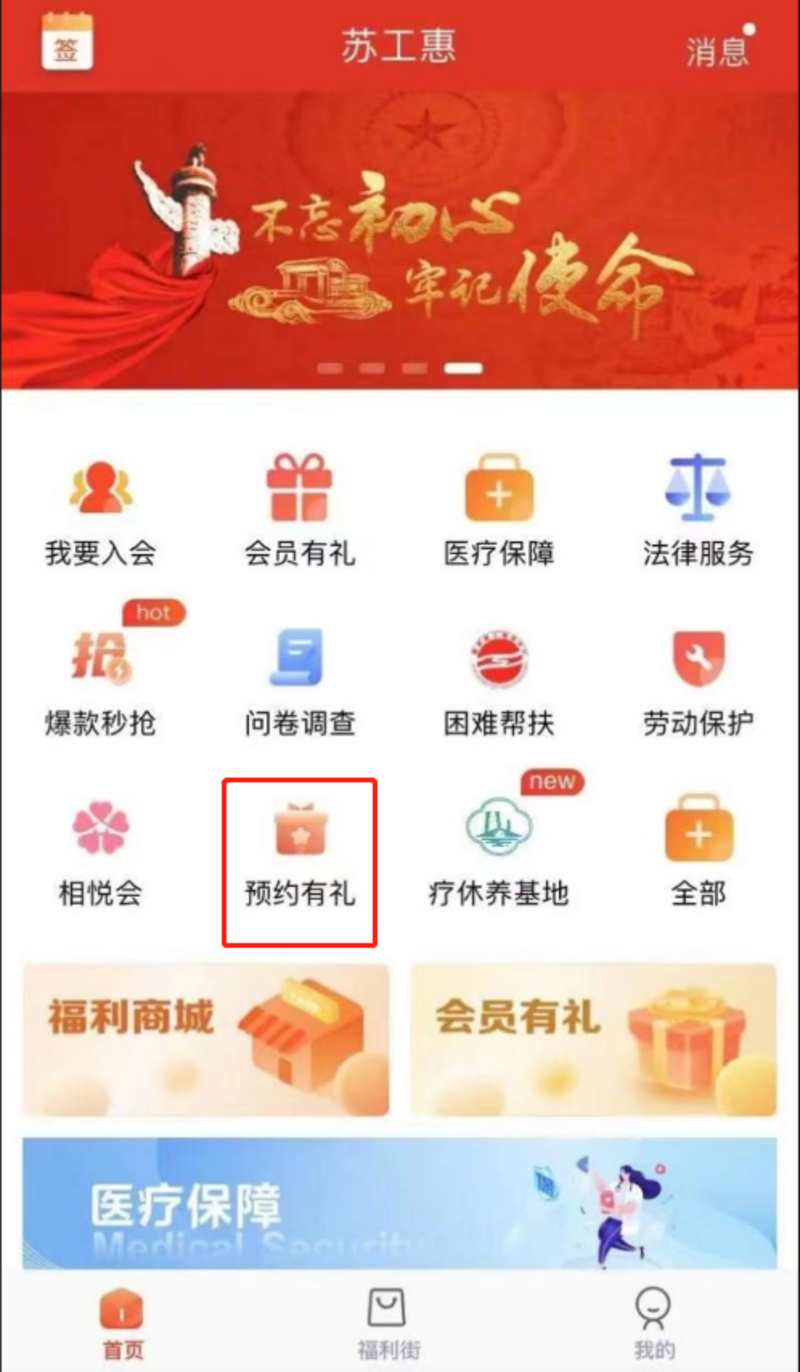Open 问卷调查 survey
The image size is (800, 1372).
point(299,680)
